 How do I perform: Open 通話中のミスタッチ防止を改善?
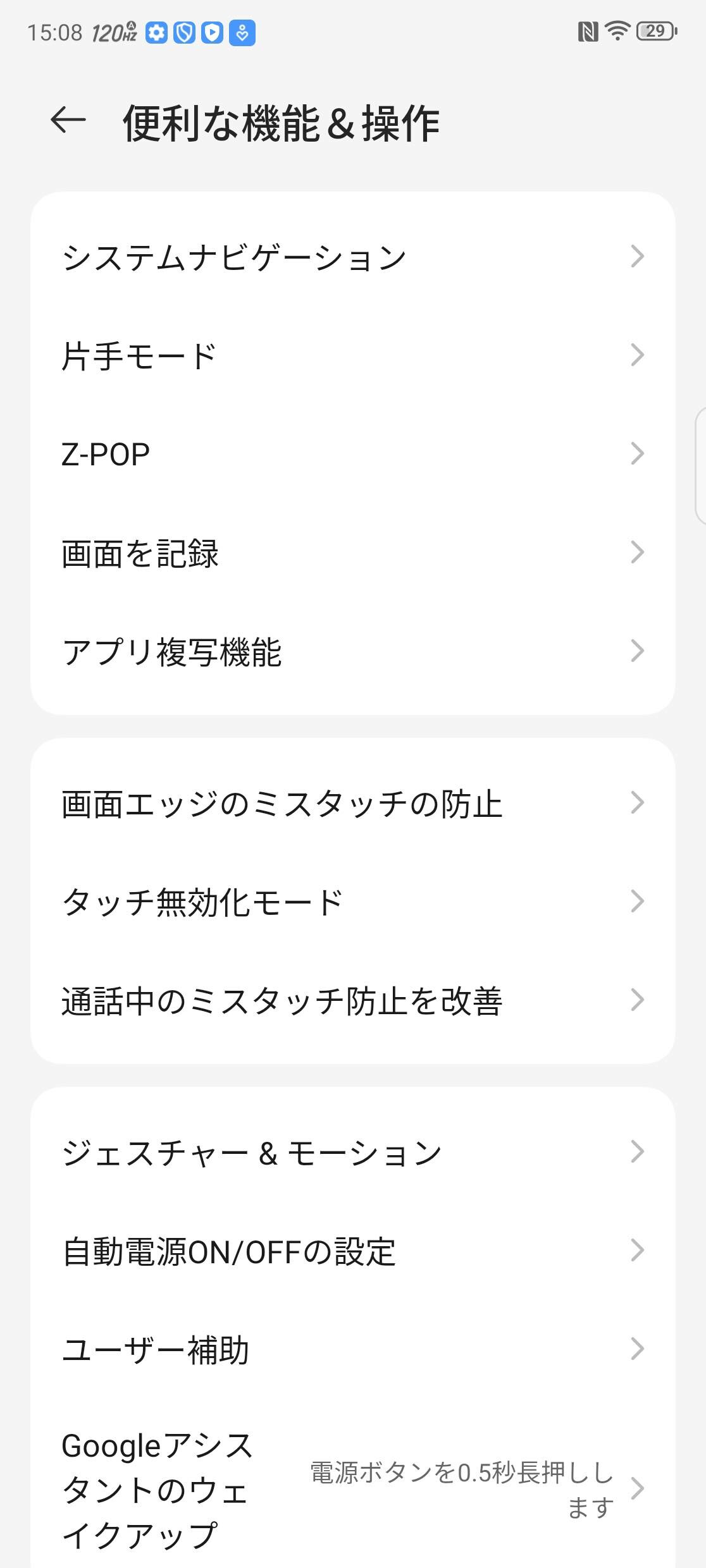point(352,1000)
